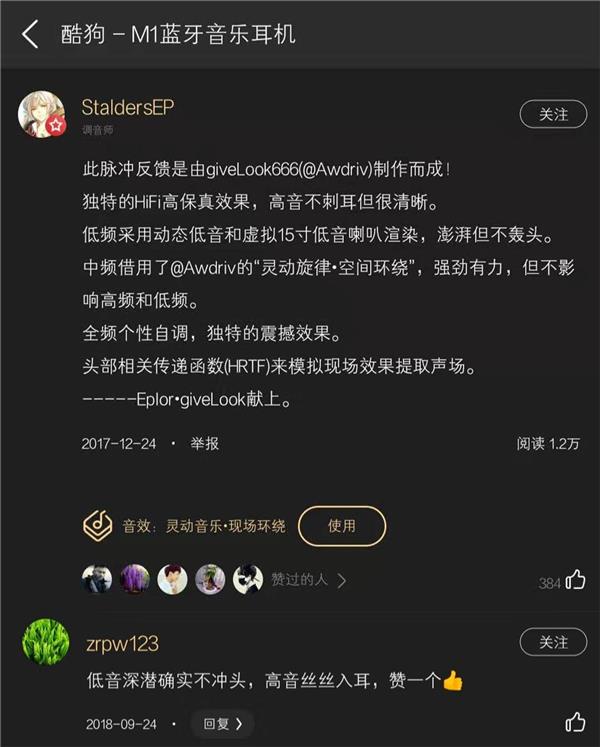Follow StaldersEP with the 关注 button

pyautogui.click(x=553, y=114)
